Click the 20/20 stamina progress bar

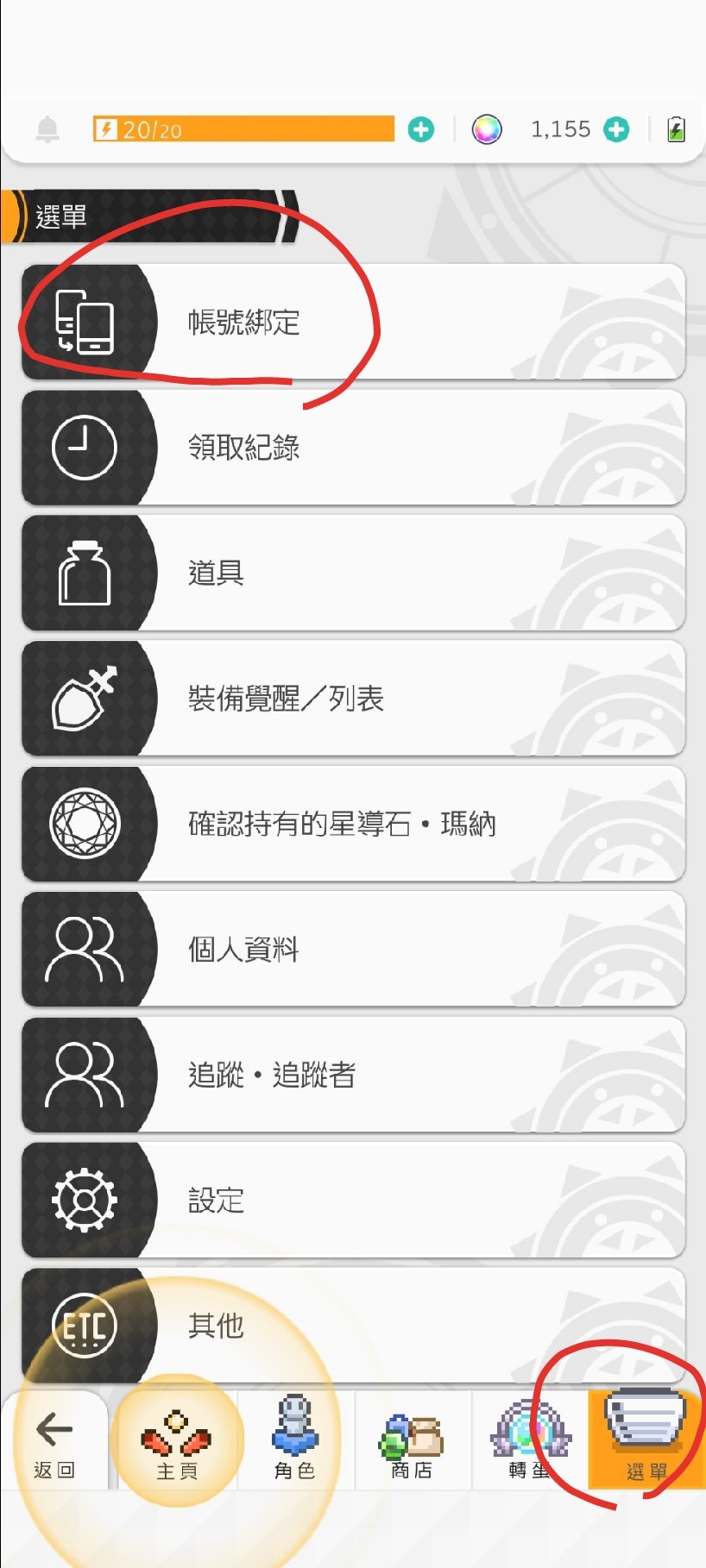244,129
